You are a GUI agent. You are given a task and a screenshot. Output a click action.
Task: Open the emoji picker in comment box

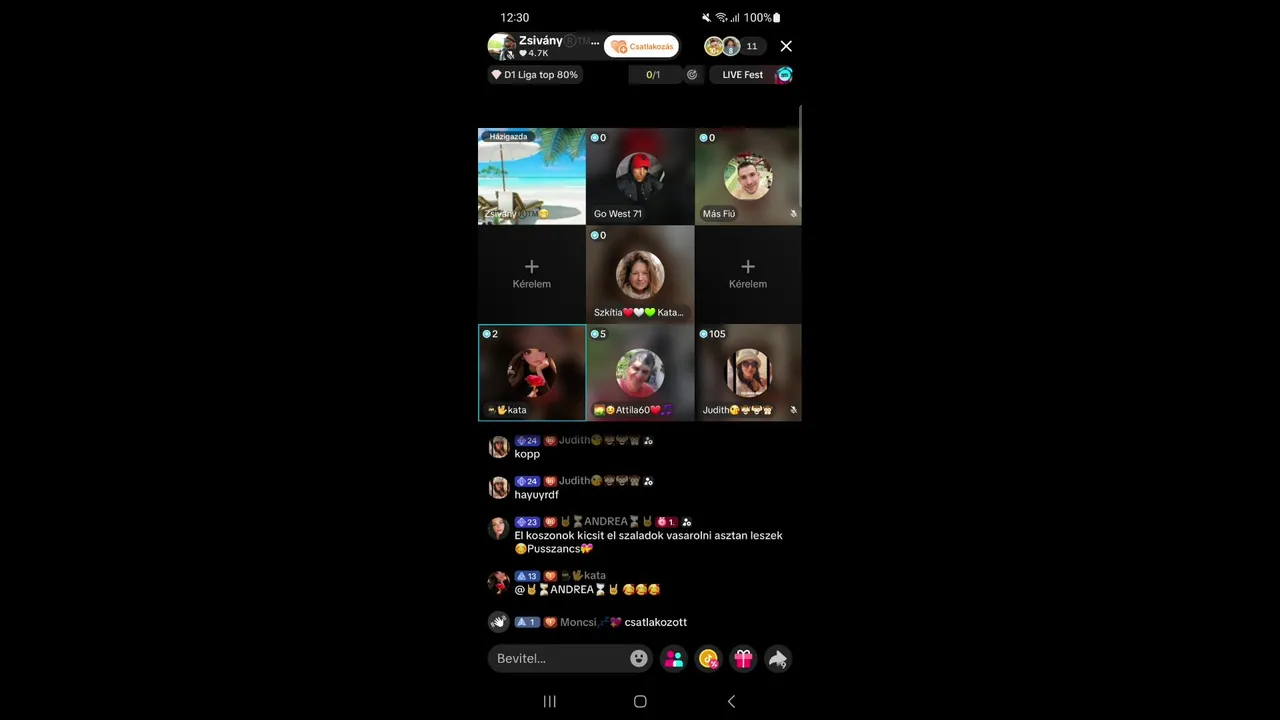coord(639,658)
